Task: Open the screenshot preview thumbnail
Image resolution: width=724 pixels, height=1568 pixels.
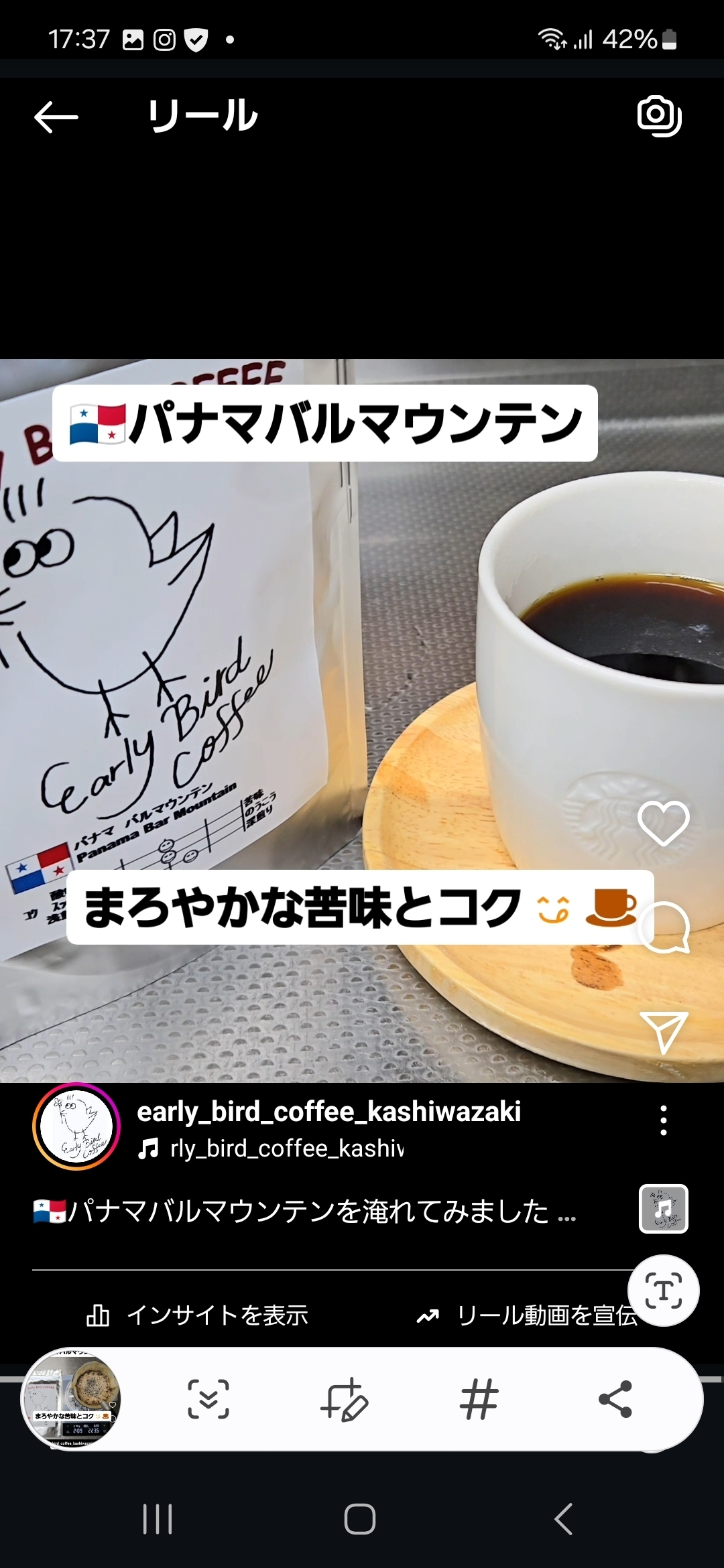Action: coord(70,1398)
